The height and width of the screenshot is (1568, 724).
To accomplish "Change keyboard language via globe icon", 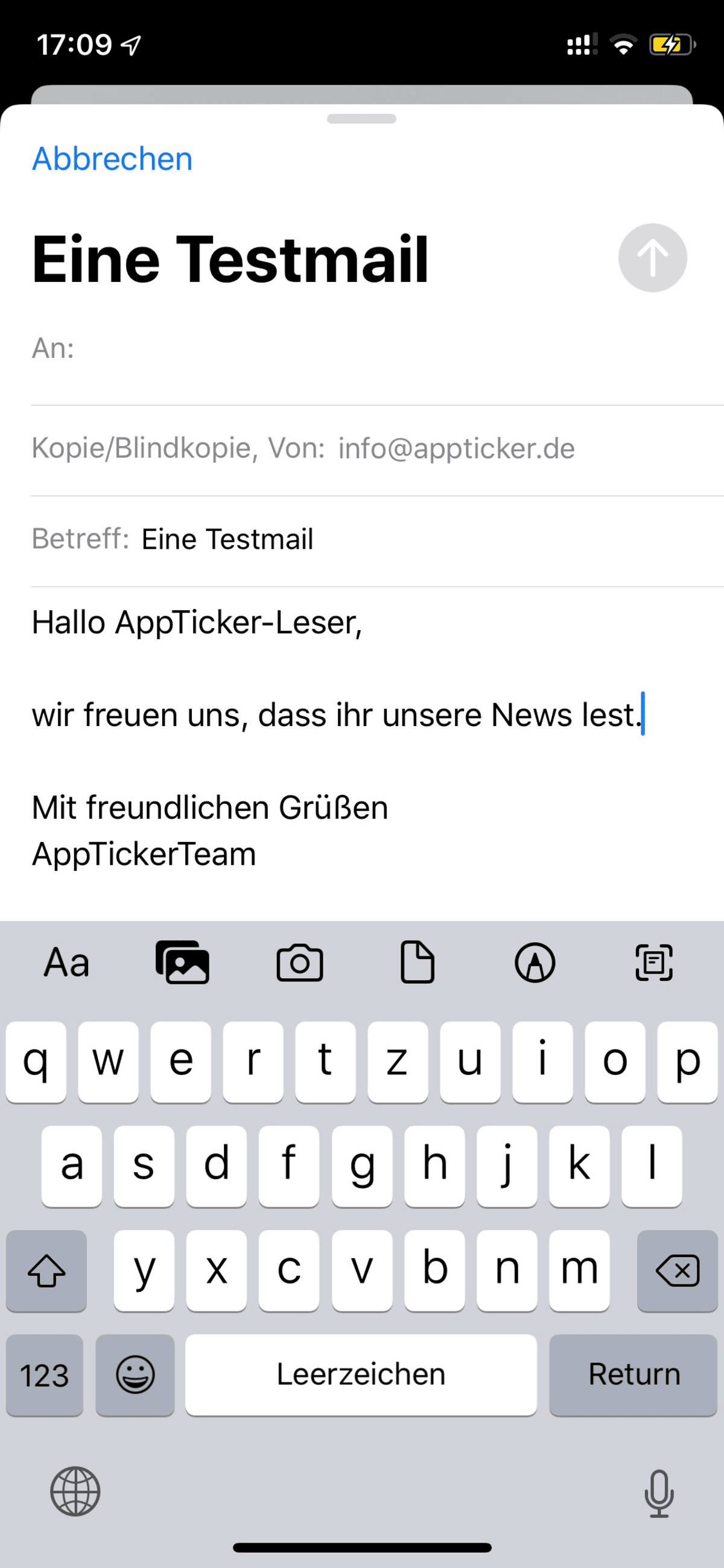I will 75,1492.
